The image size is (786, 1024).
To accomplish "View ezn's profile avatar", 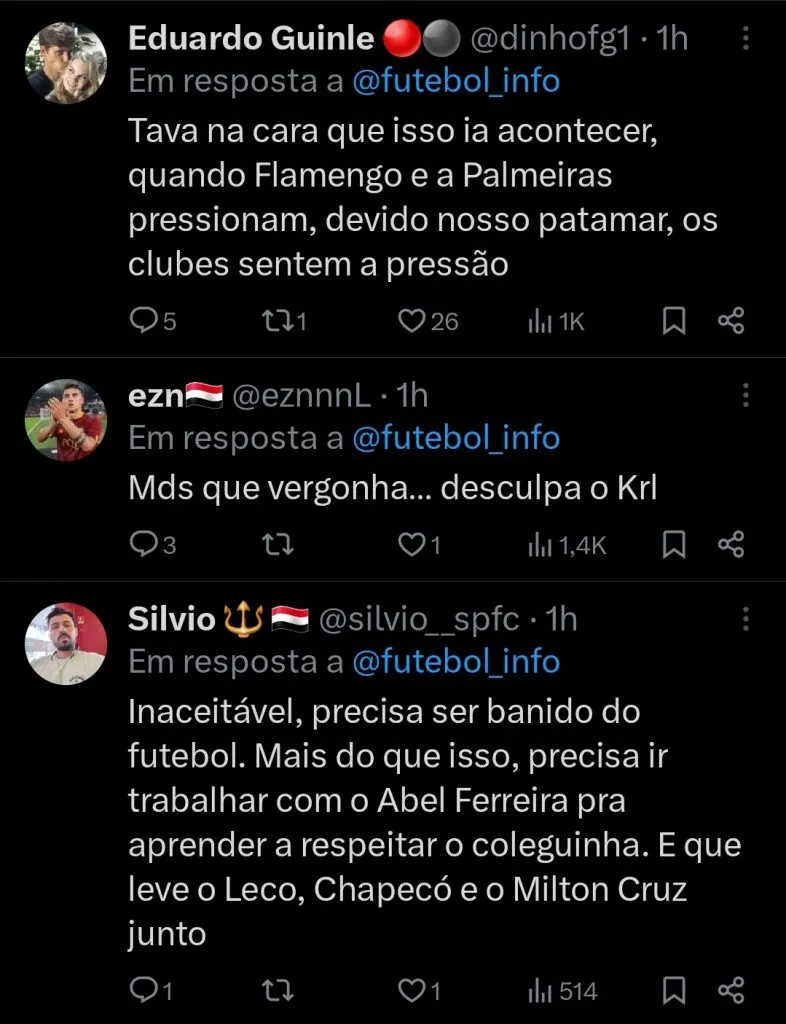I will coord(66,420).
